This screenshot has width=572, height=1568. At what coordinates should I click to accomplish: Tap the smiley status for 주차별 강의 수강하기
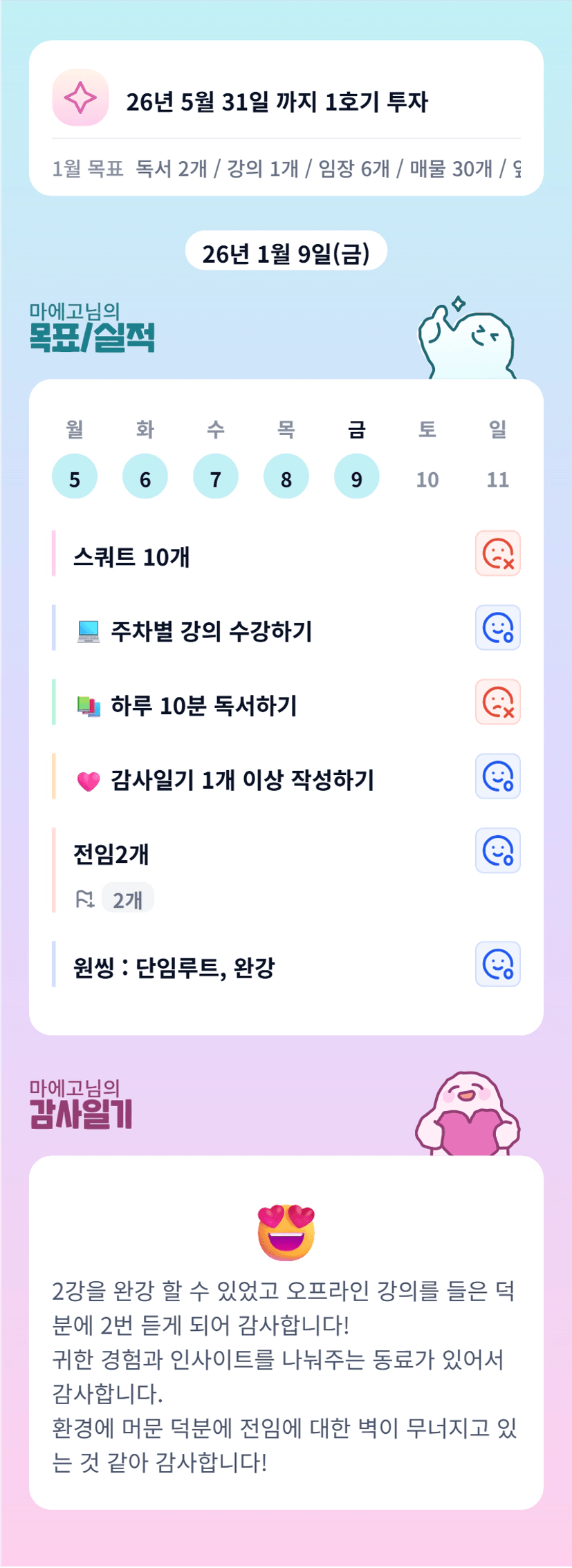[498, 628]
